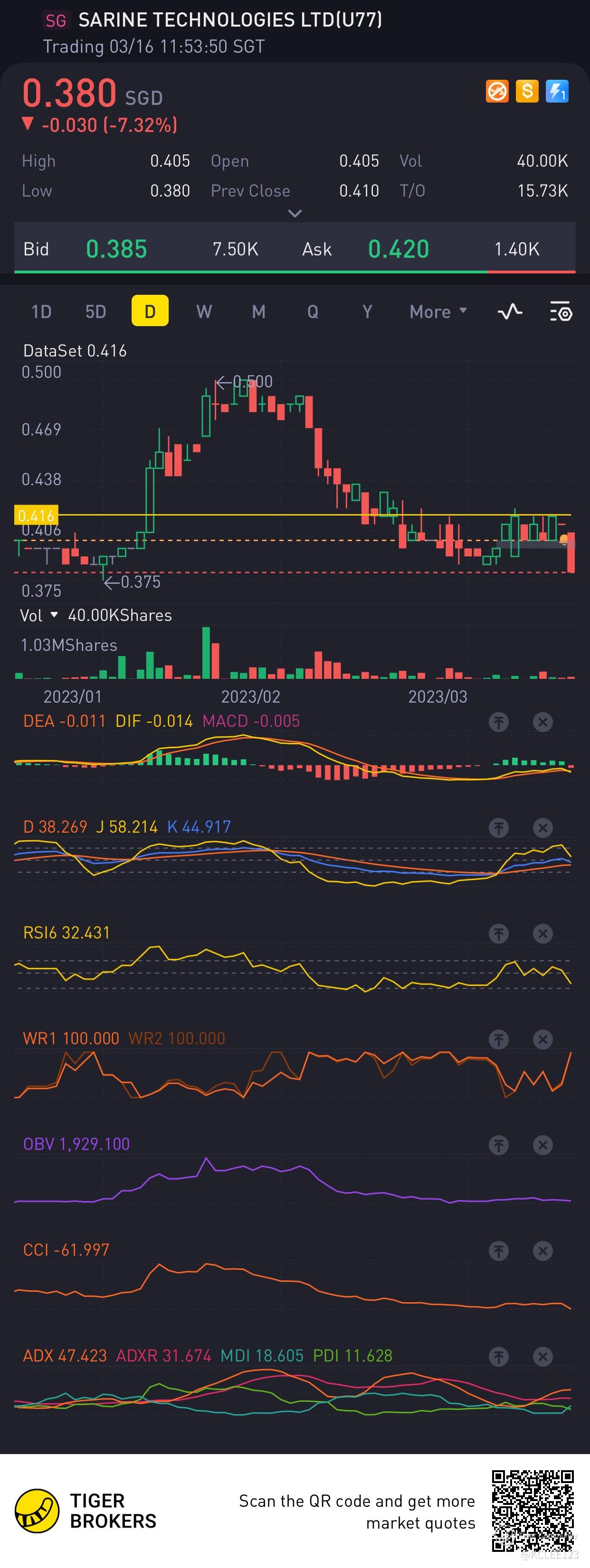Remove the KDJ indicator panel
Viewport: 590px width, 1568px height.
point(542,828)
